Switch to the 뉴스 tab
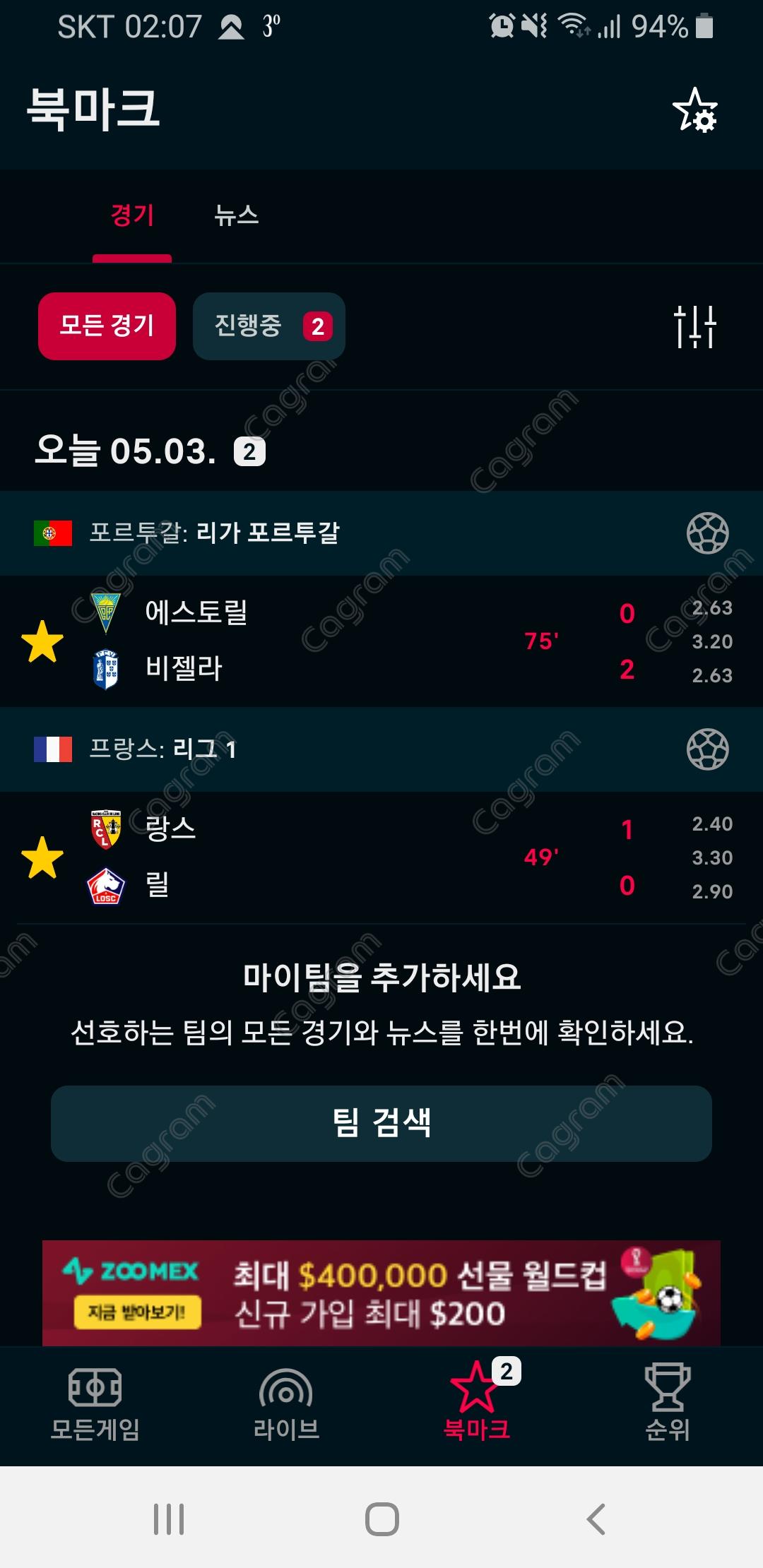The image size is (763, 1568). coord(236,215)
